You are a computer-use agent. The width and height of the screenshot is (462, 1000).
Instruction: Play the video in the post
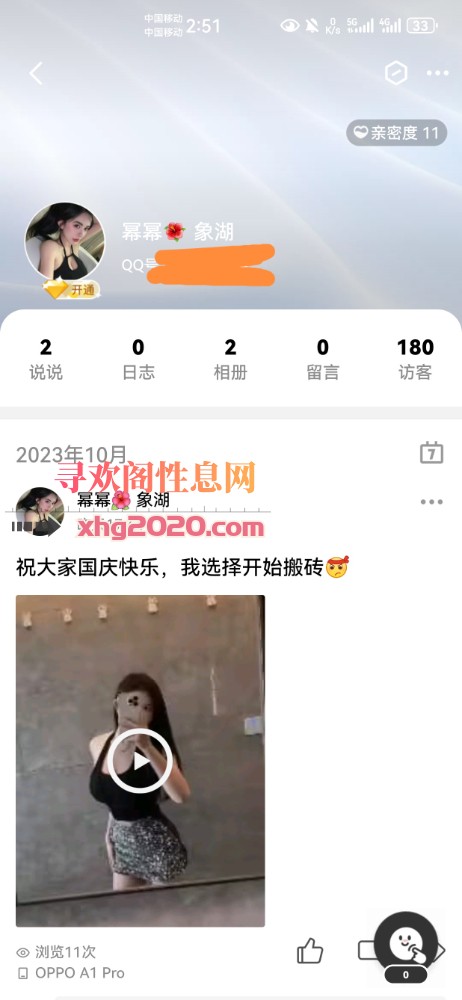(140, 761)
